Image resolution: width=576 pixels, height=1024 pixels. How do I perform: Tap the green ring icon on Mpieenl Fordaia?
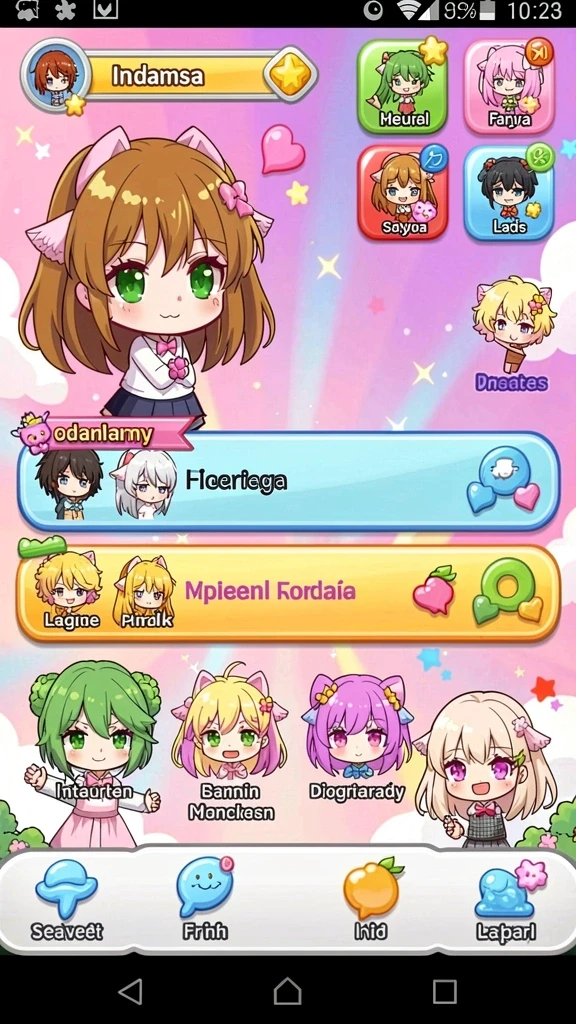click(x=507, y=591)
